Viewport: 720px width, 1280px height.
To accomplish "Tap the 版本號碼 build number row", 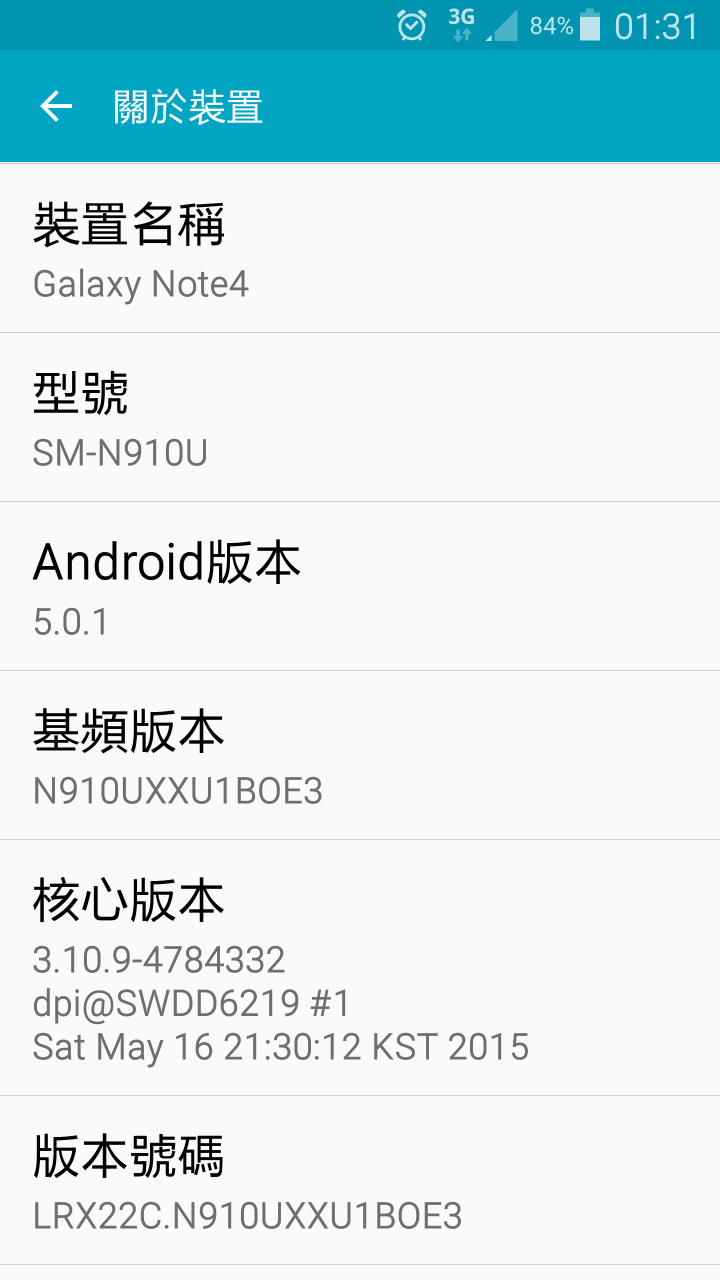I will click(x=360, y=1182).
